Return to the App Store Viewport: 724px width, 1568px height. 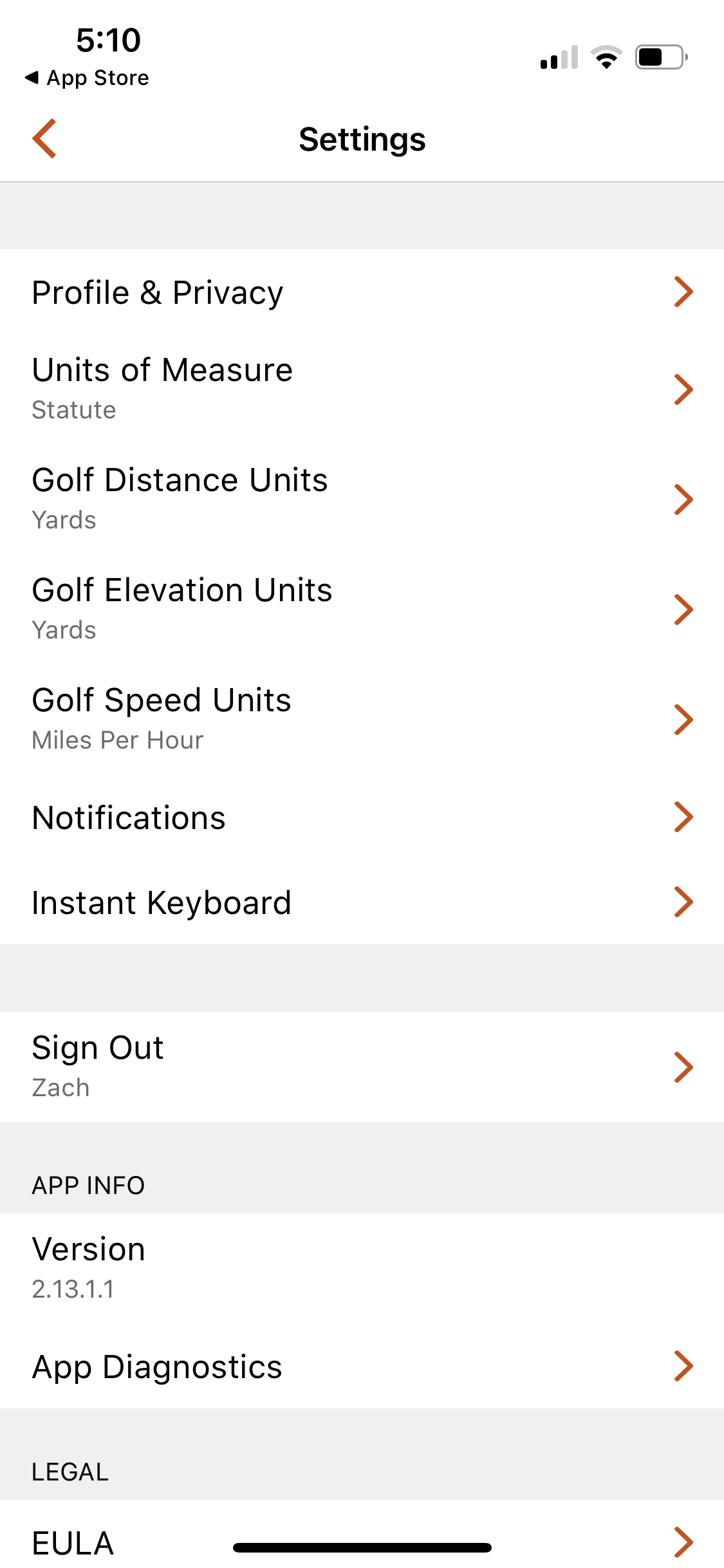(87, 78)
